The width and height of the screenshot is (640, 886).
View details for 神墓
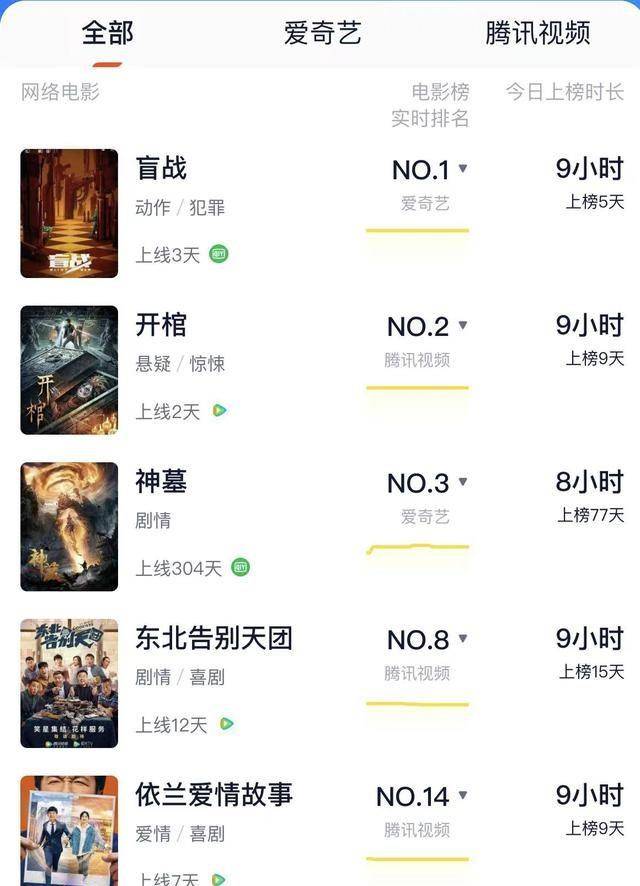161,481
